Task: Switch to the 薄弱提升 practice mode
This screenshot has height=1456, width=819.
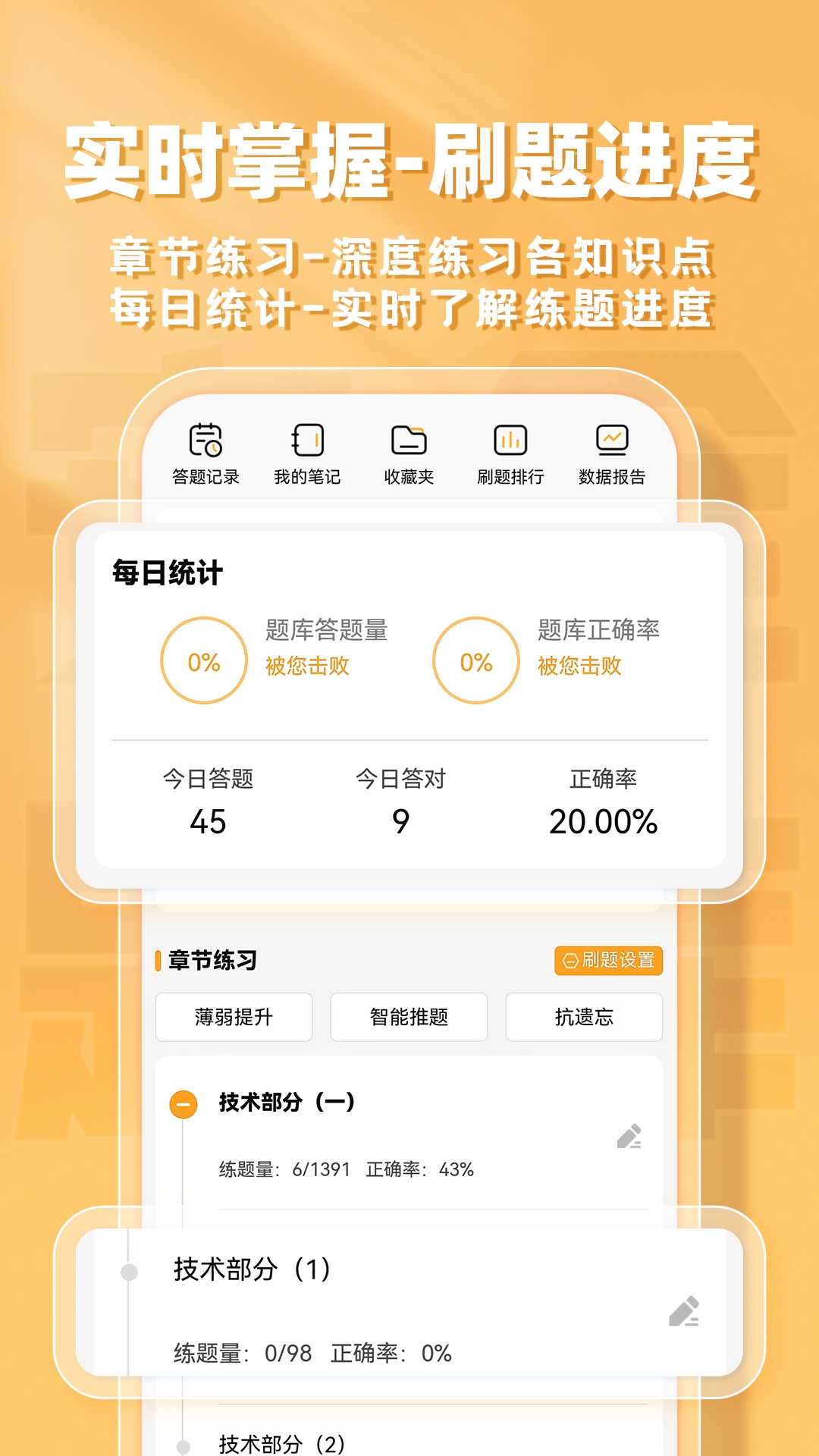Action: (234, 1018)
